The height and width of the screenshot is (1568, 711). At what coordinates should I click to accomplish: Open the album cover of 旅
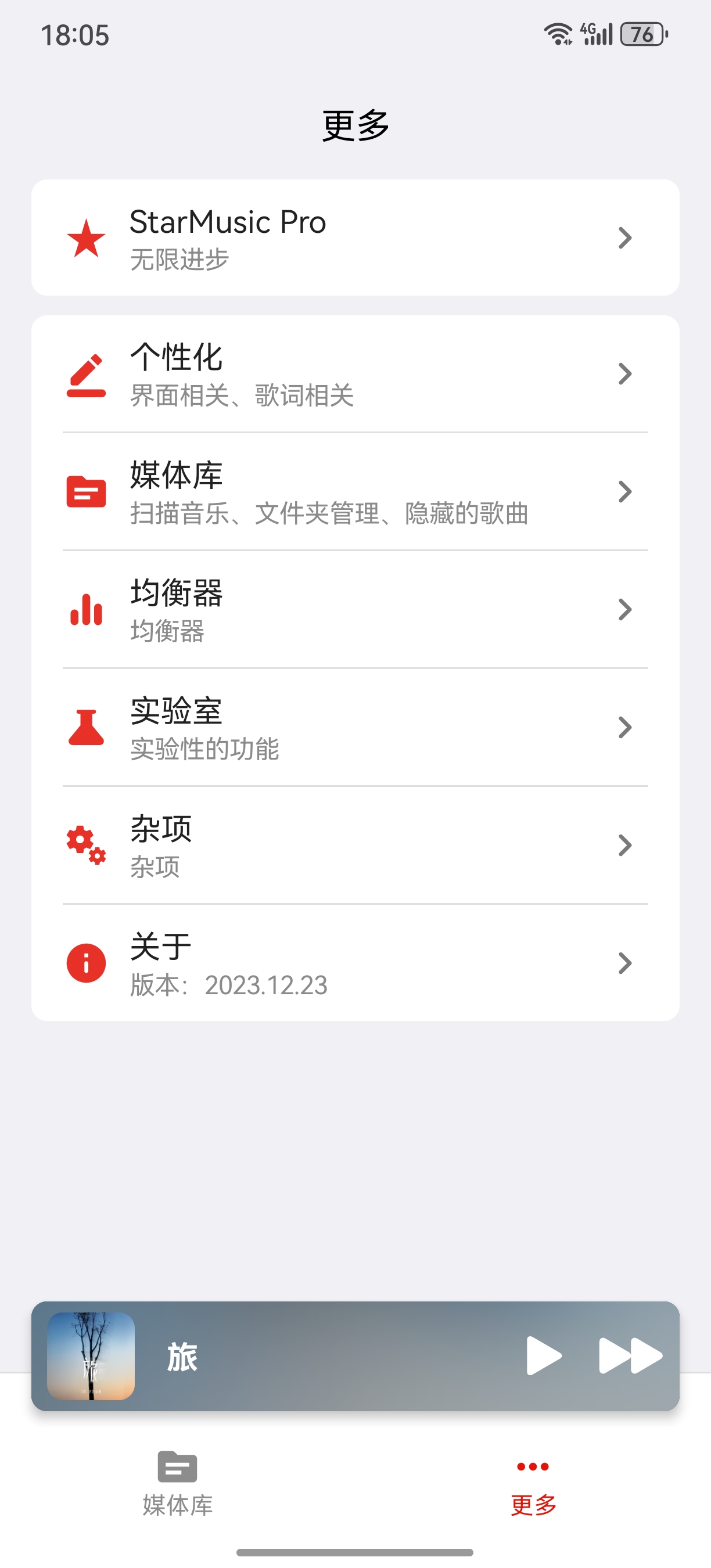click(91, 1355)
